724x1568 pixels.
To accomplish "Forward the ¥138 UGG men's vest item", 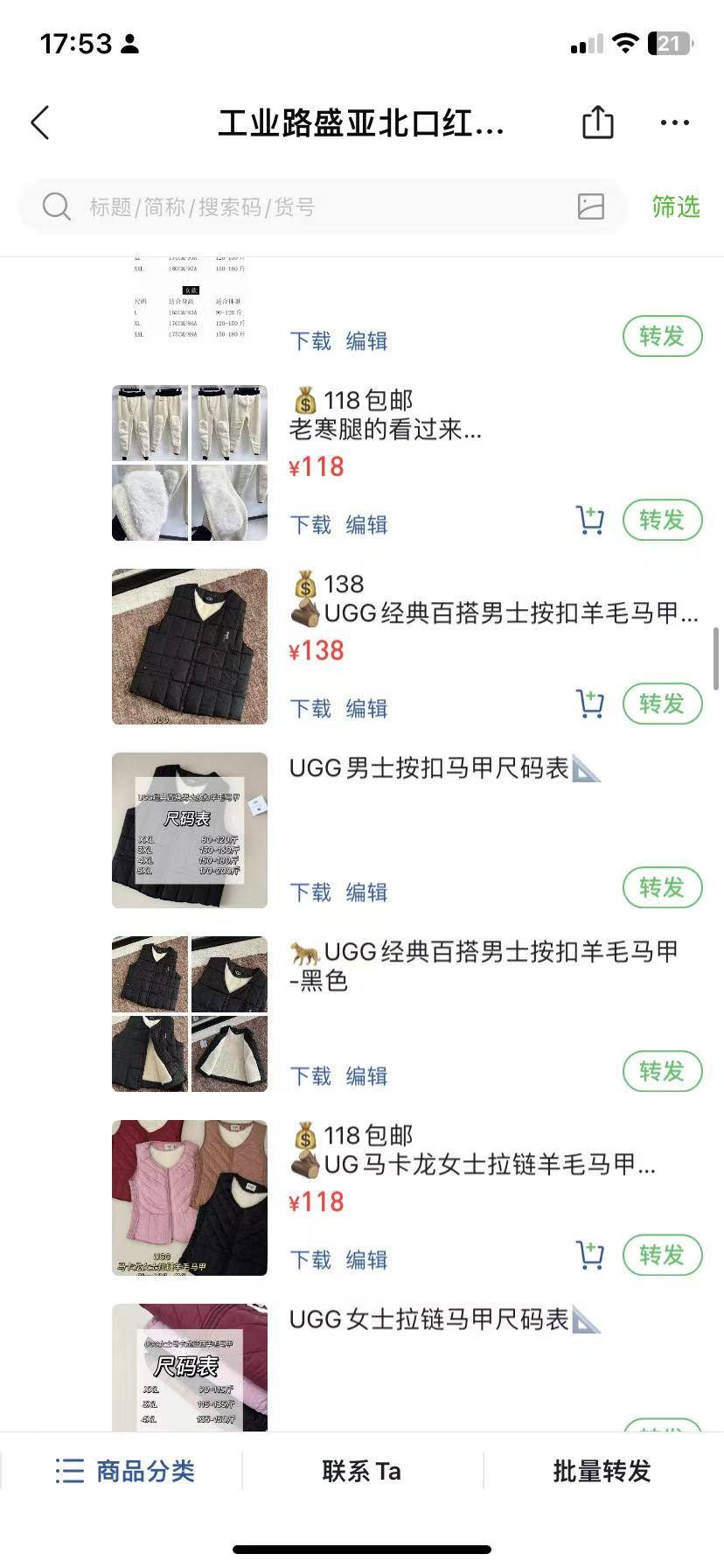I will [x=662, y=703].
